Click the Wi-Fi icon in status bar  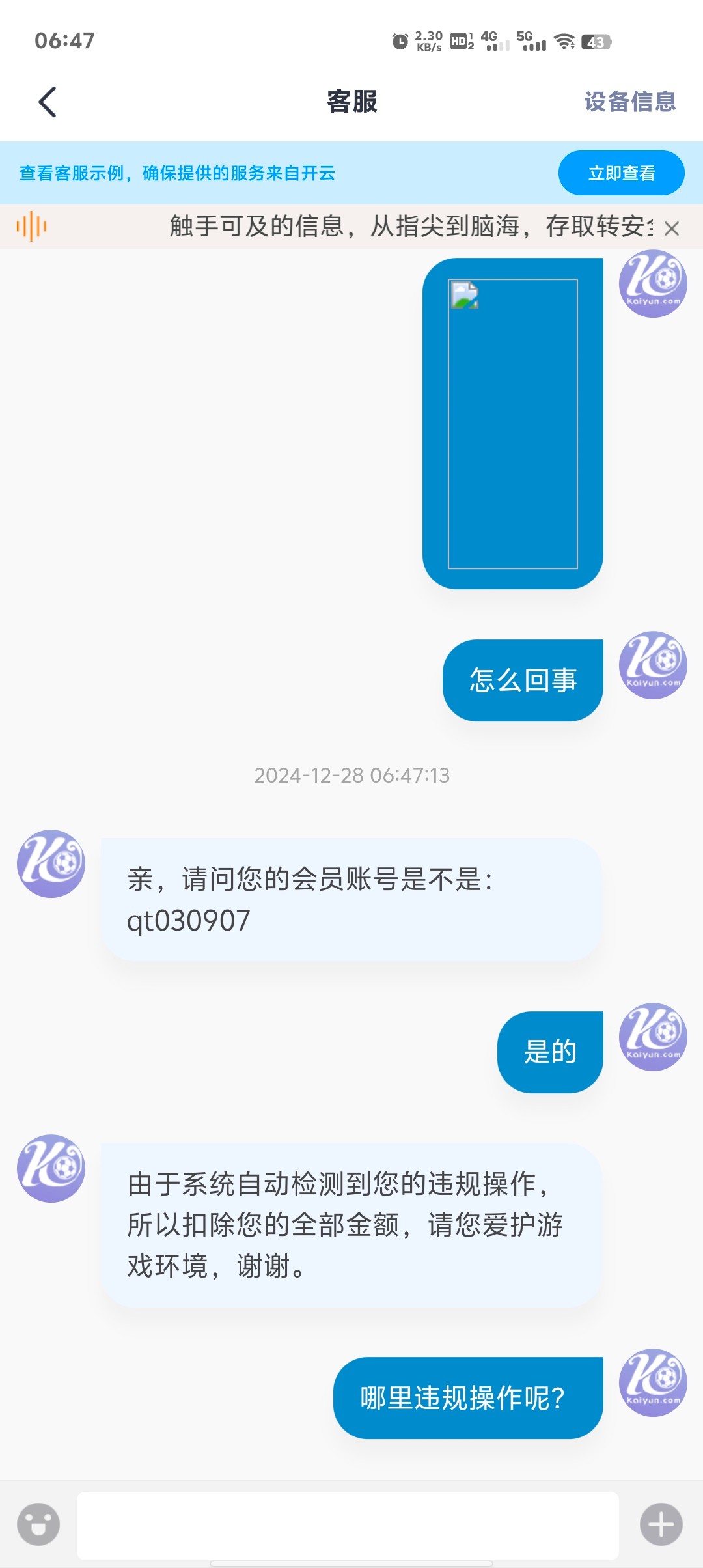(x=564, y=41)
